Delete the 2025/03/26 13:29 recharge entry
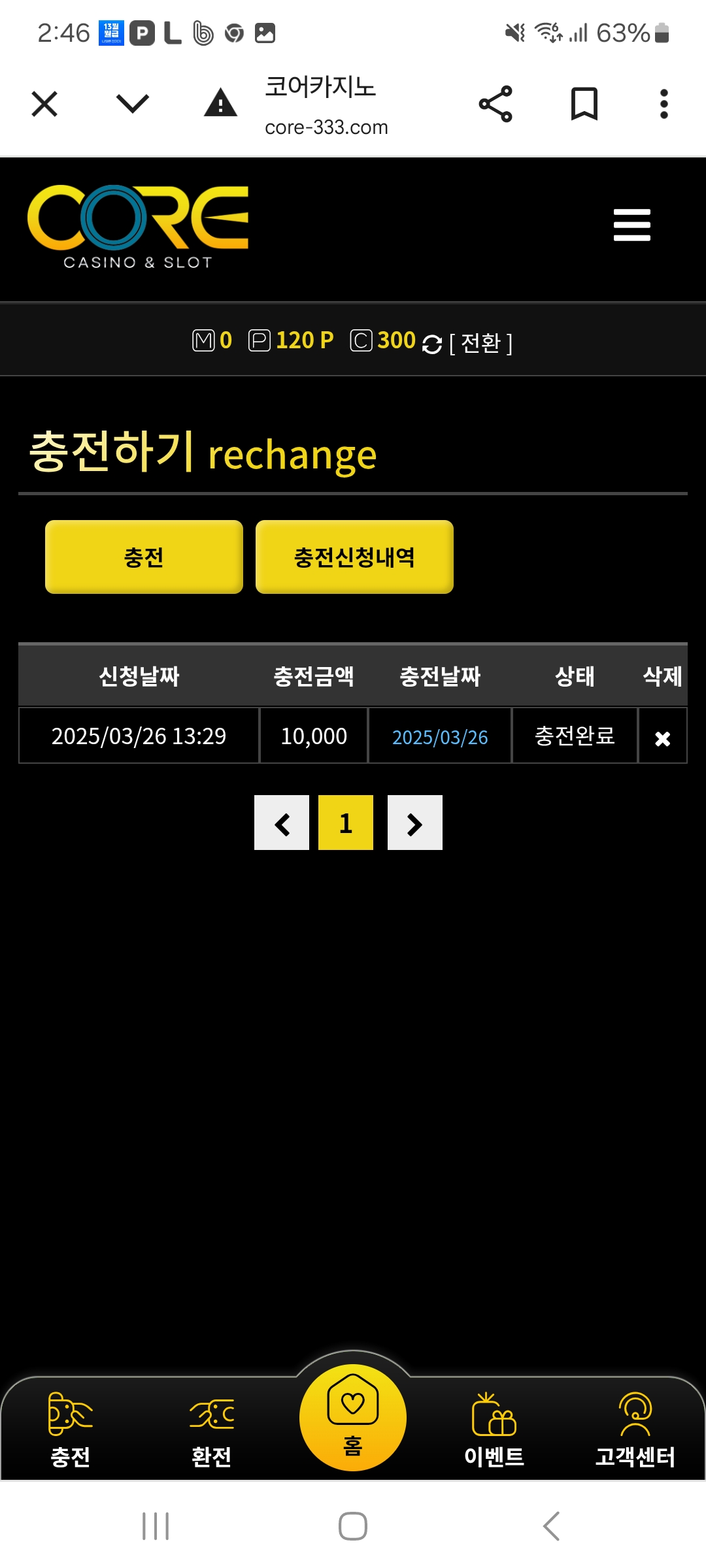 (x=662, y=738)
